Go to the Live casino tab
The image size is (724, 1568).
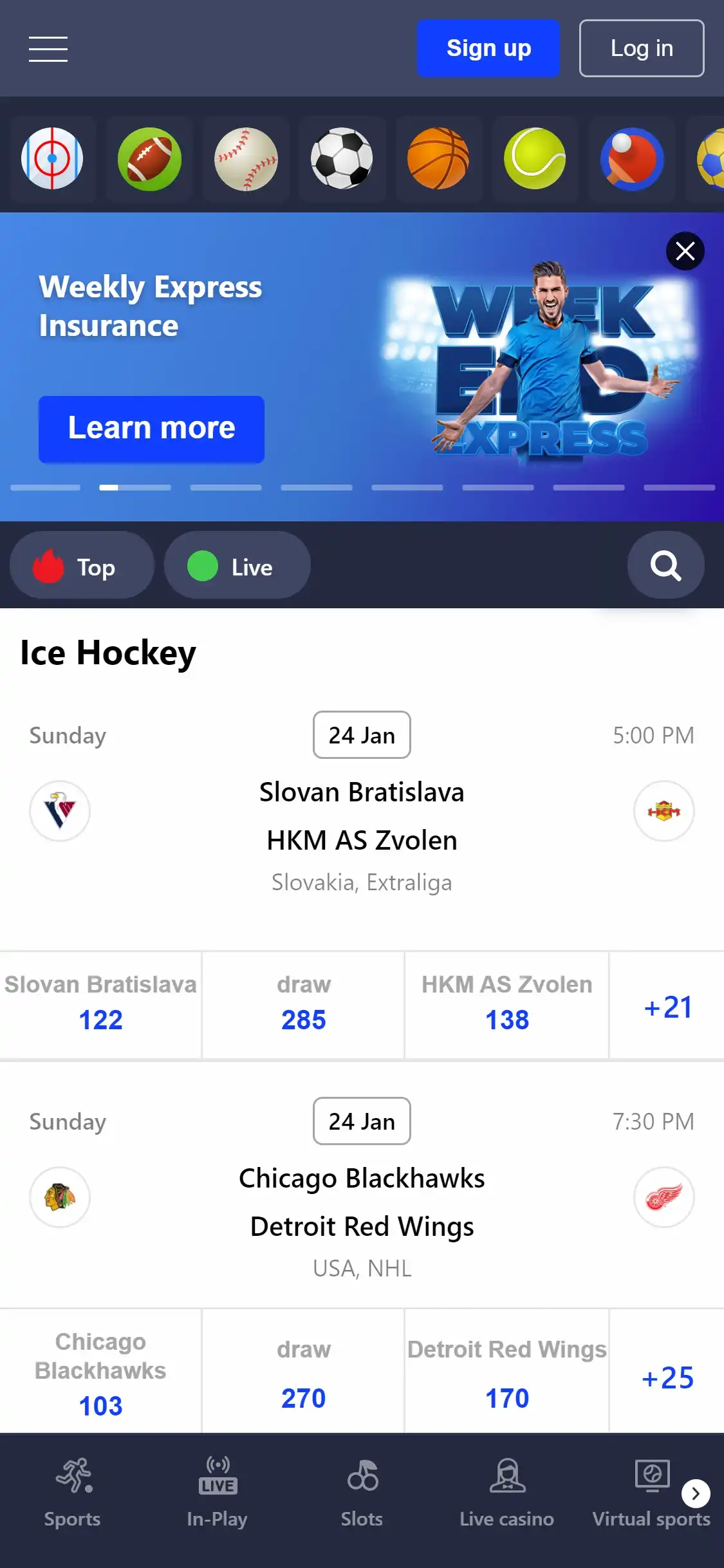(x=506, y=1493)
